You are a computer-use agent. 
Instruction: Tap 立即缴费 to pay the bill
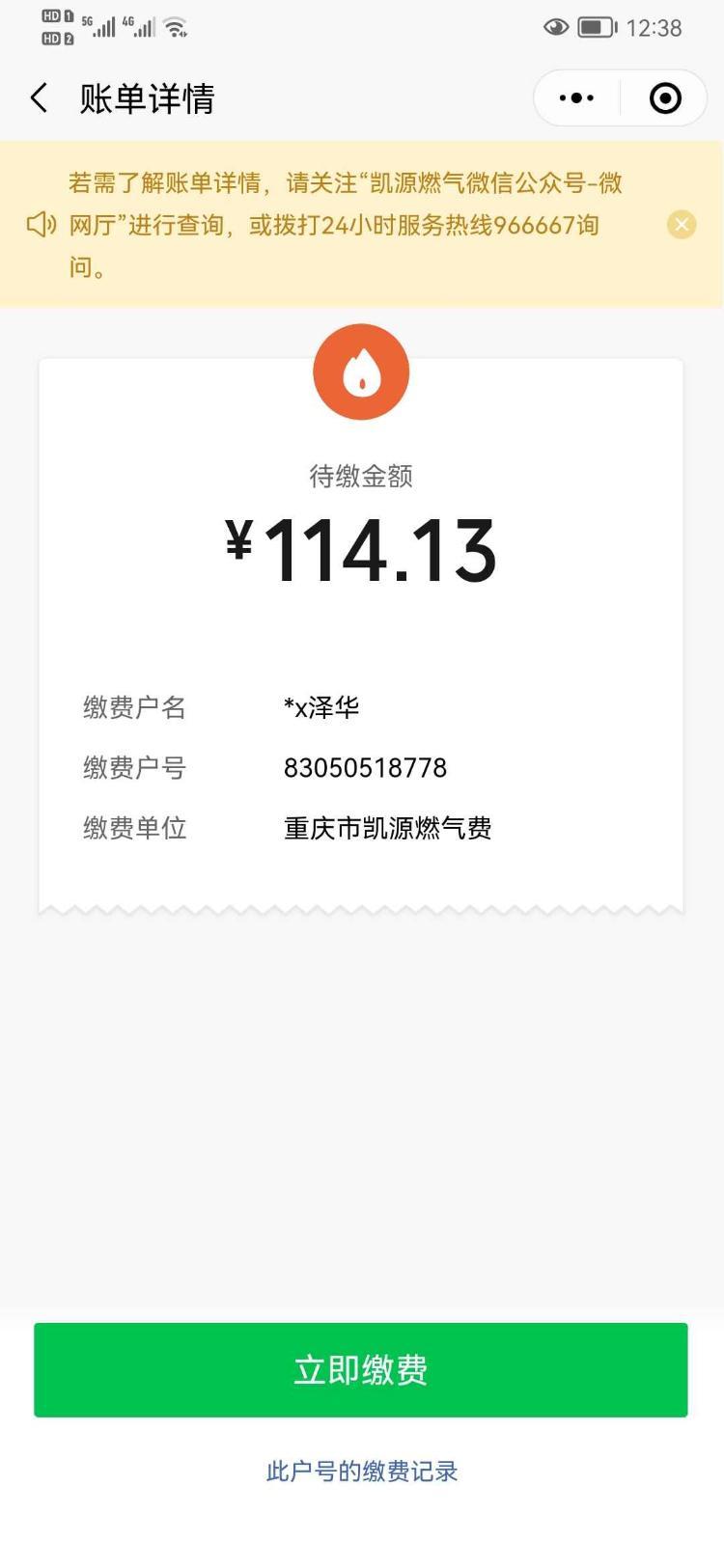click(361, 1370)
